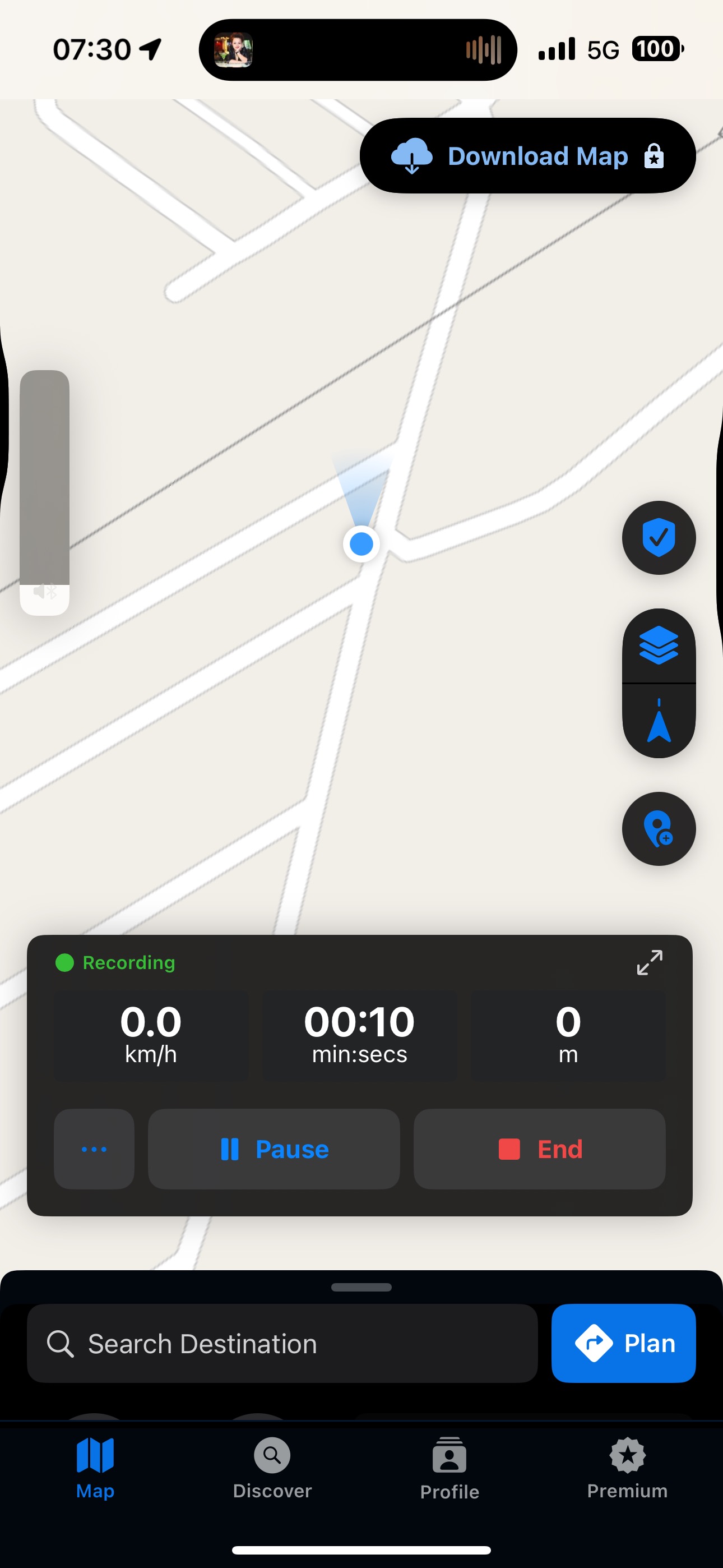Tap the Search Destination field

282,1343
